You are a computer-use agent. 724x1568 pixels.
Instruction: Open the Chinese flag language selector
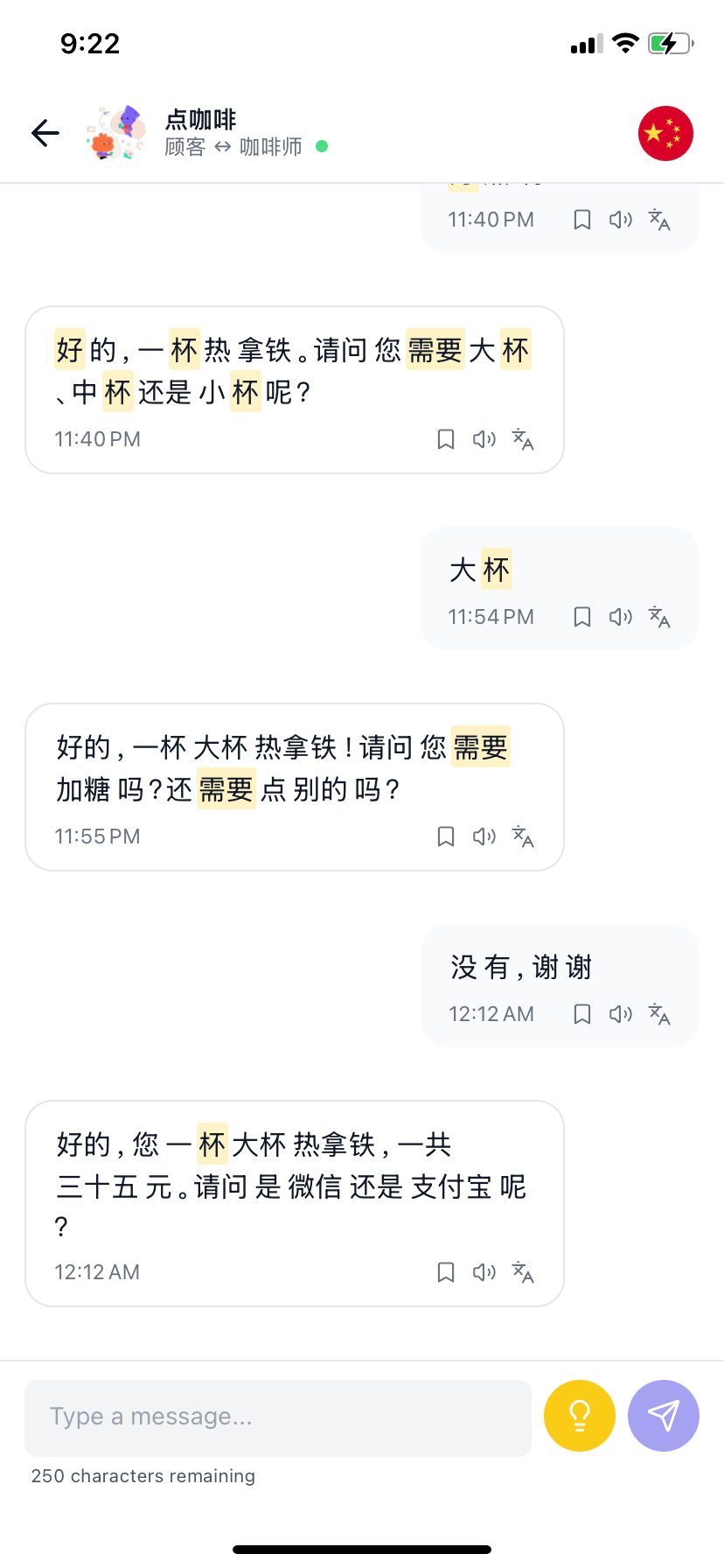(665, 134)
